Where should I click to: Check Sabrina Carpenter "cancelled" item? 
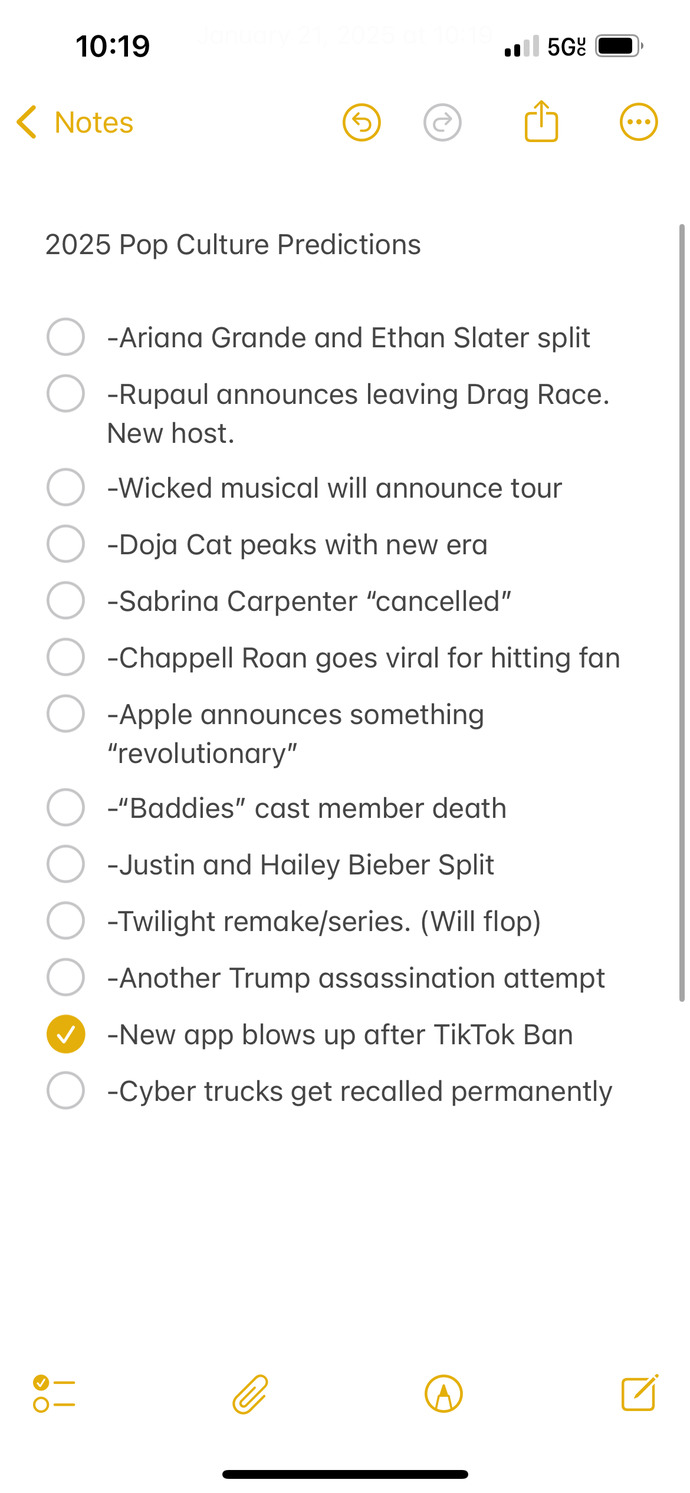(66, 601)
